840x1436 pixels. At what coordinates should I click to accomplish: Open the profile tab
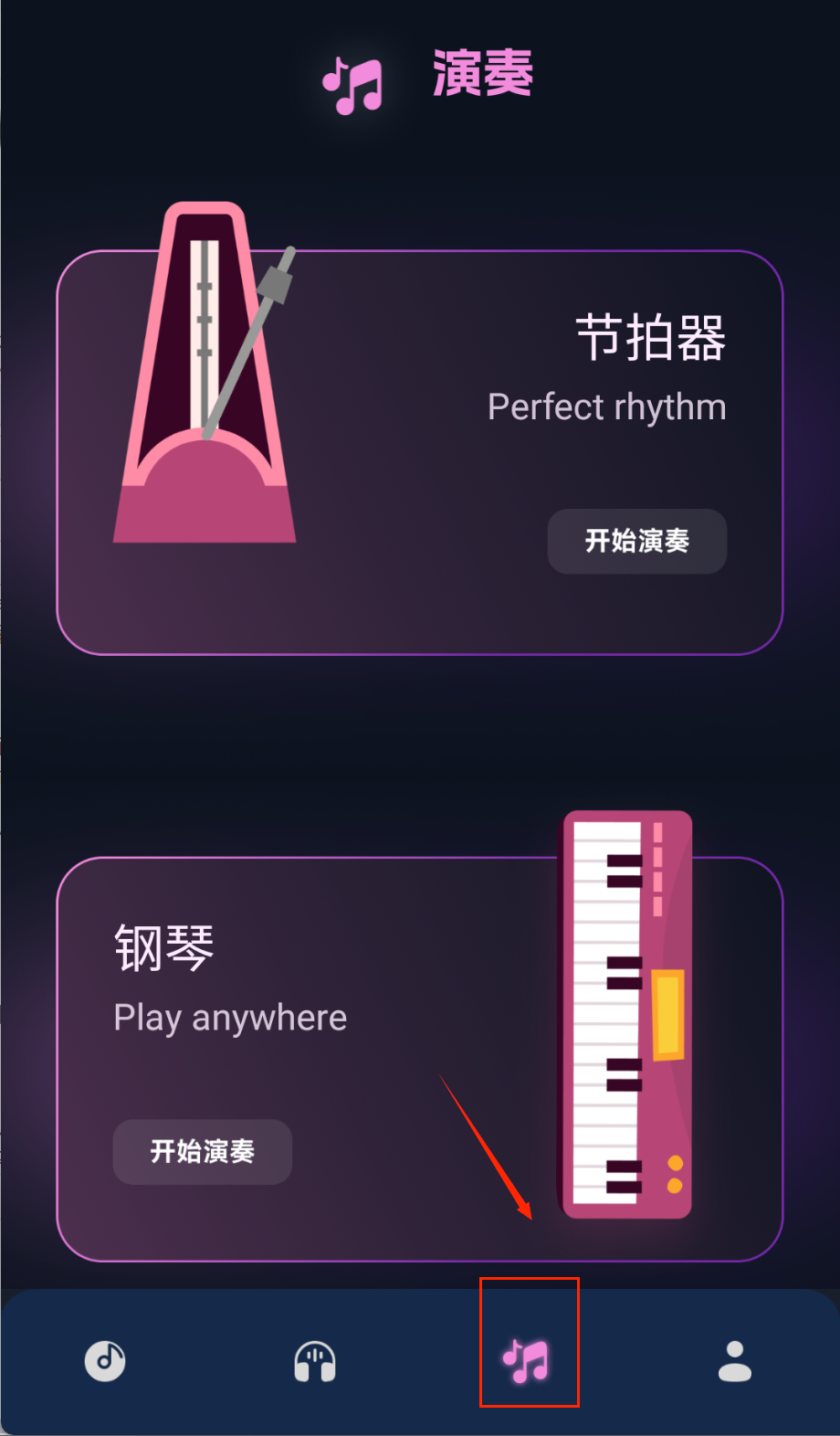point(734,1361)
